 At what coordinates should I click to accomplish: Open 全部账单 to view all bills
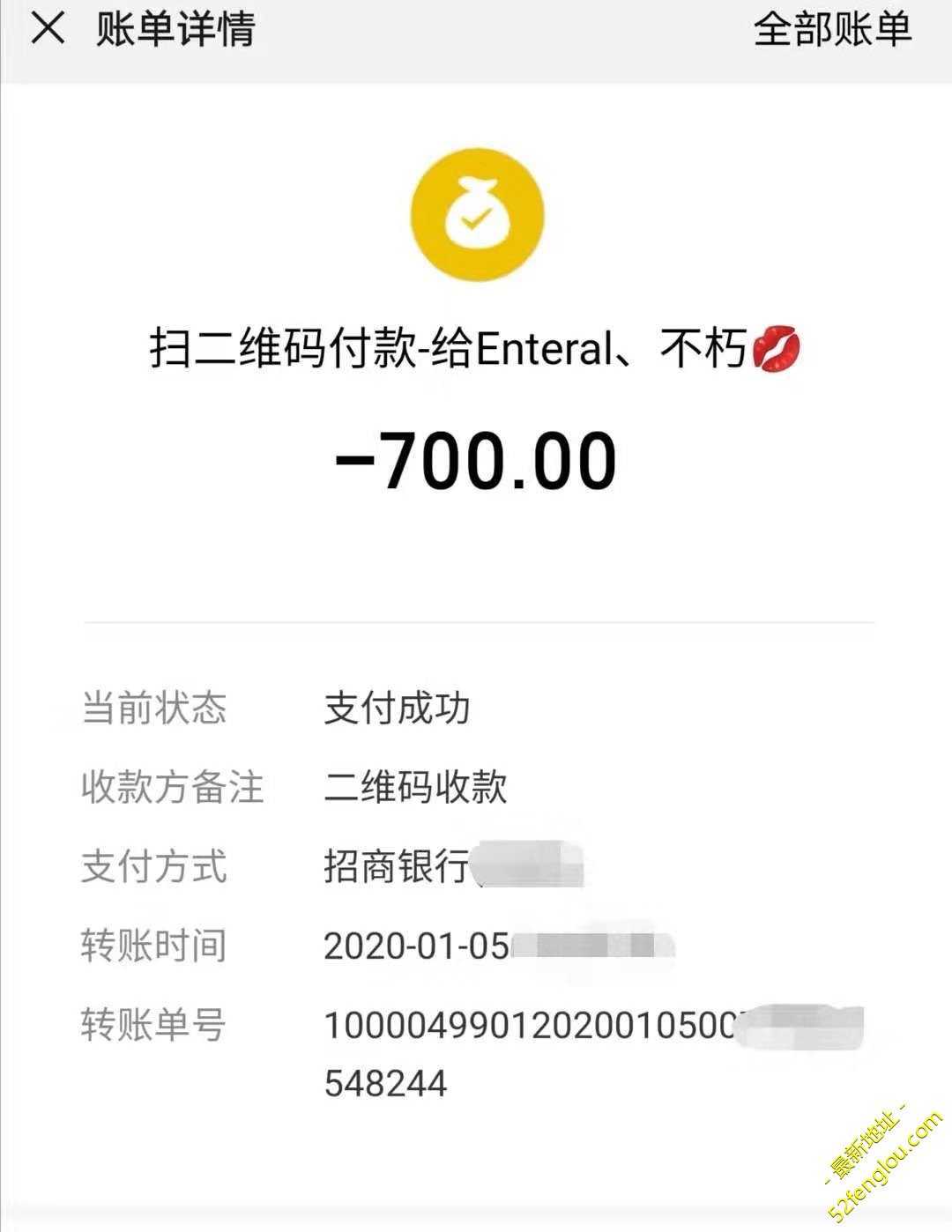coord(831,30)
